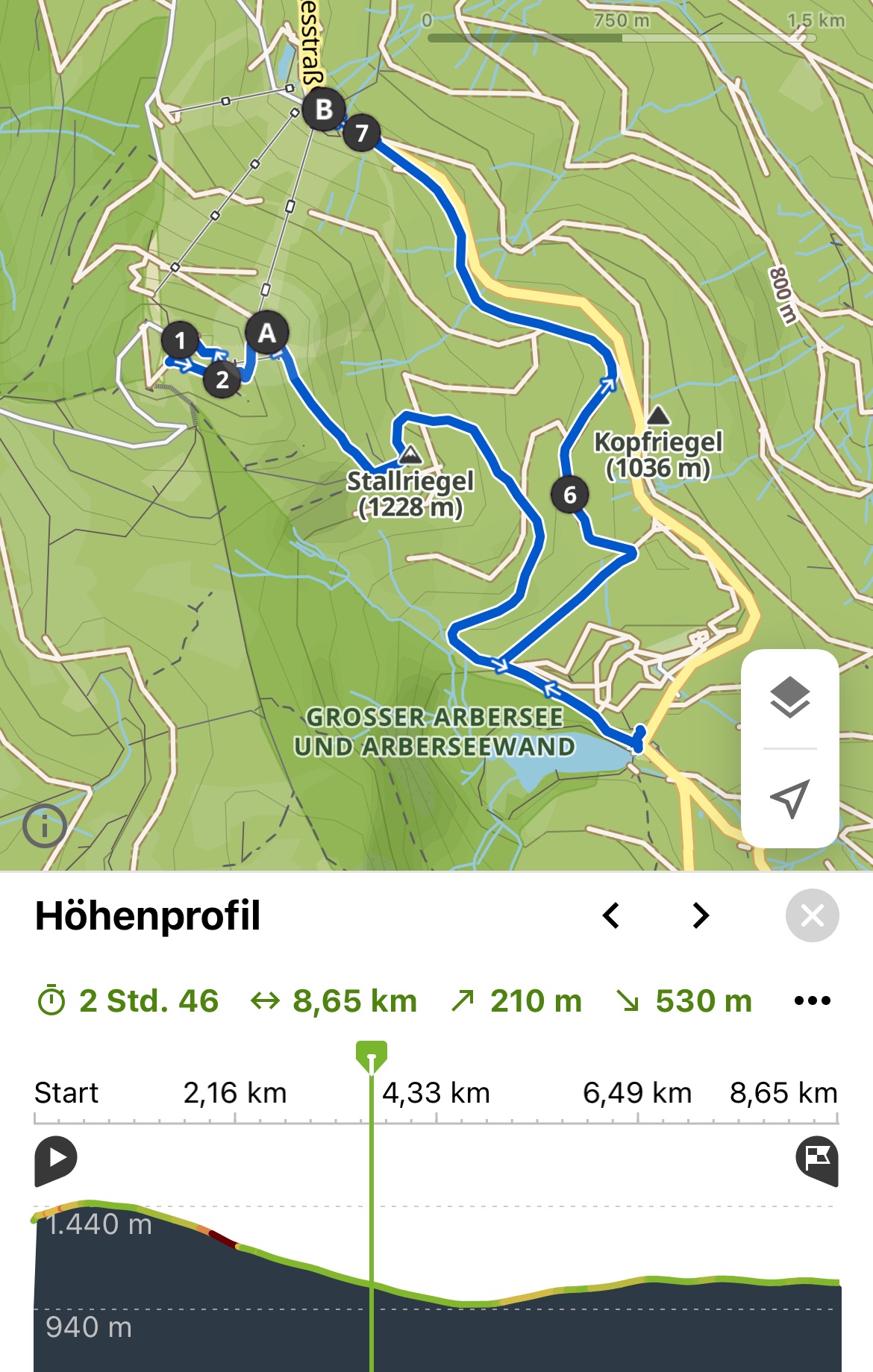The width and height of the screenshot is (873, 1372).
Task: Tap waypoint marker 2 on the route
Action: pos(222,380)
